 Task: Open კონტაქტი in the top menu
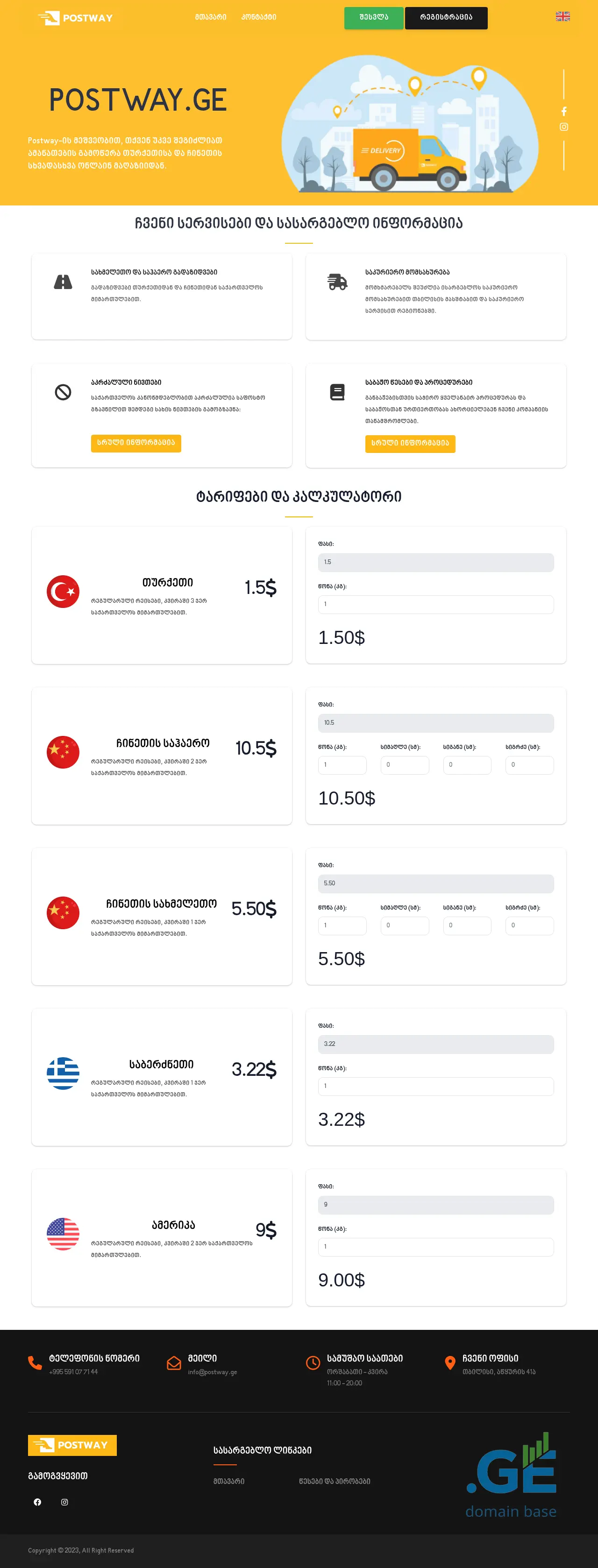point(259,17)
